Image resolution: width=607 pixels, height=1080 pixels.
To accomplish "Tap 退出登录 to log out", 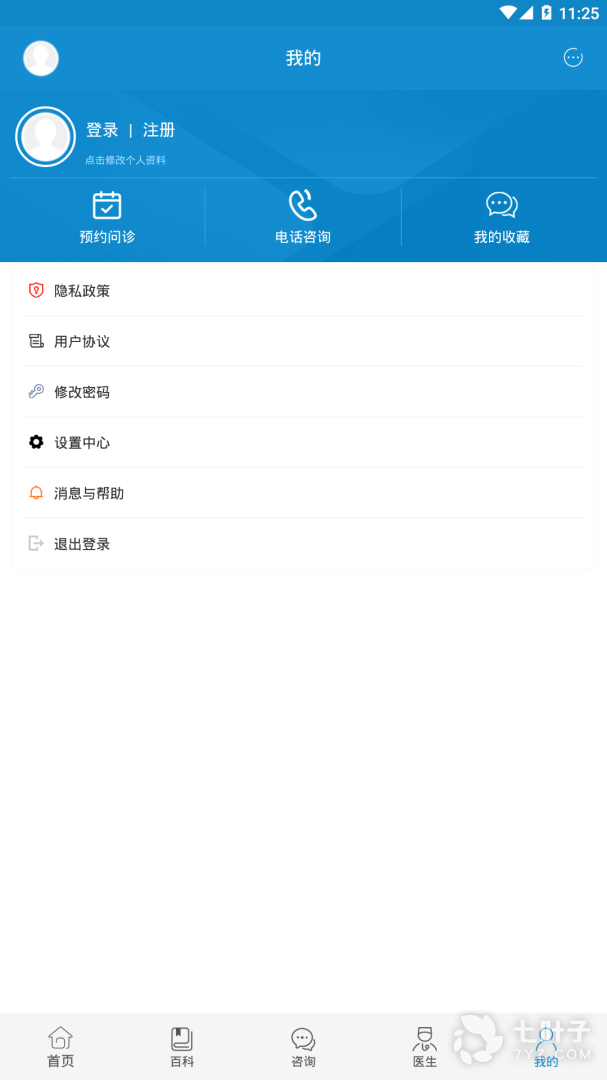I will (303, 544).
